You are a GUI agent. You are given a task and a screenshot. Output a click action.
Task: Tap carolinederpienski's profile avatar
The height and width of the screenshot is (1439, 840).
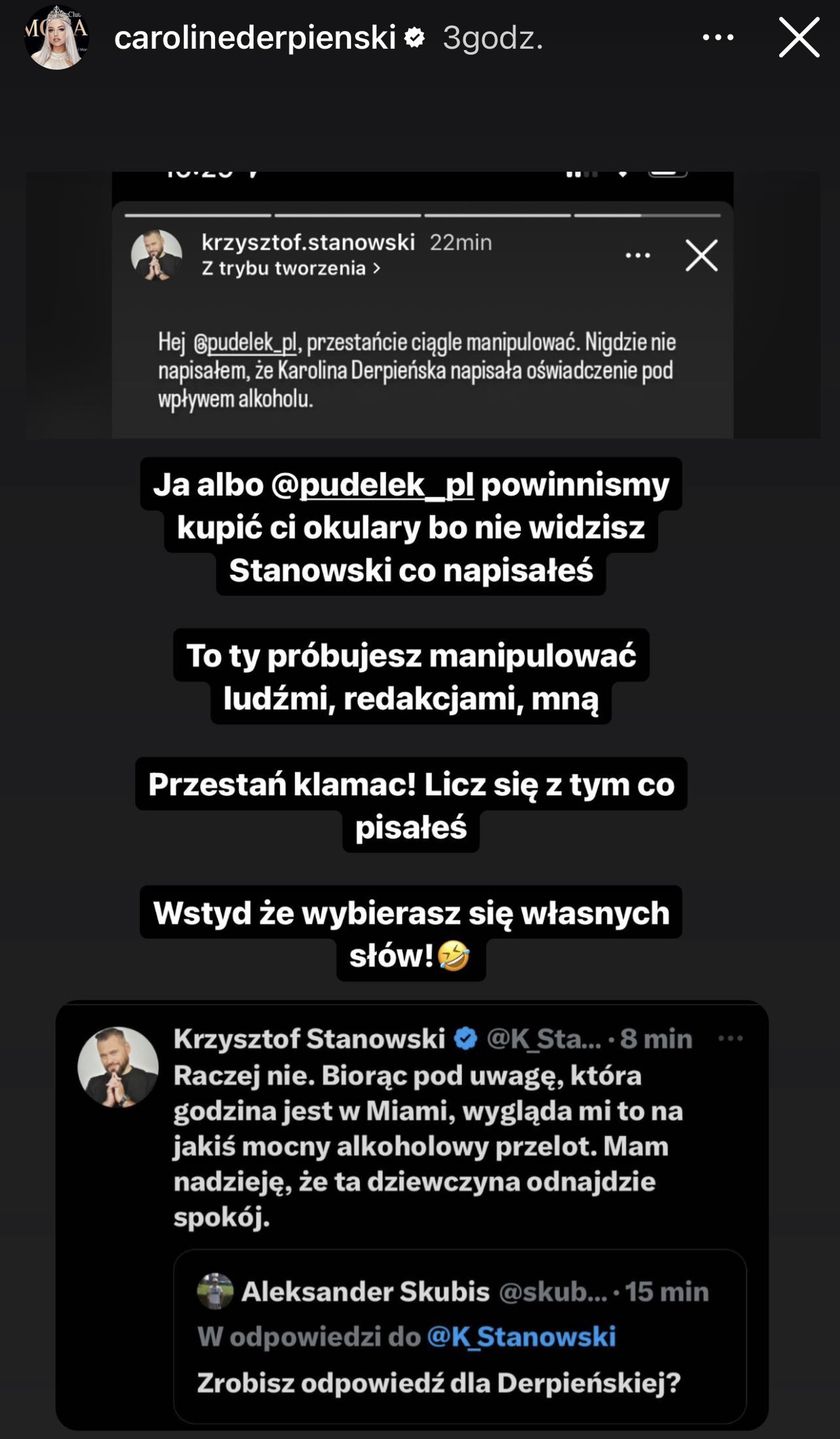tap(57, 38)
